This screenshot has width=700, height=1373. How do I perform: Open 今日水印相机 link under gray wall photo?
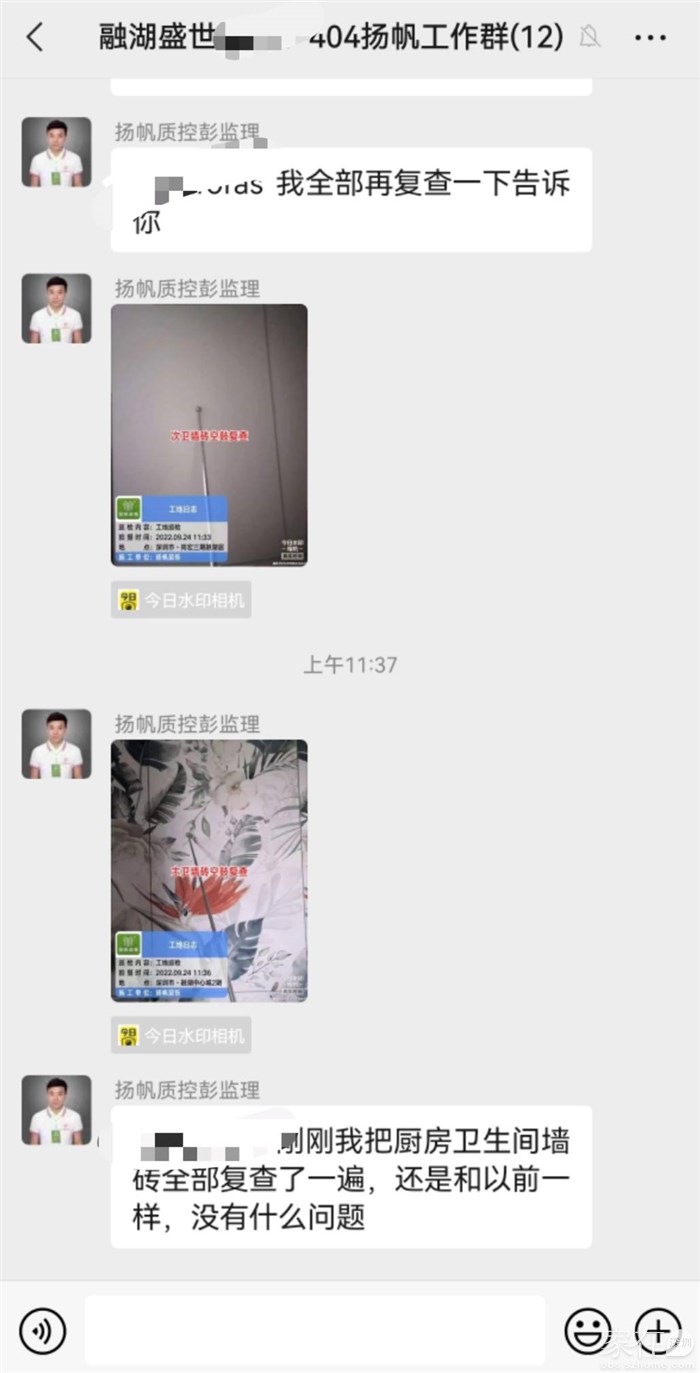[x=181, y=600]
